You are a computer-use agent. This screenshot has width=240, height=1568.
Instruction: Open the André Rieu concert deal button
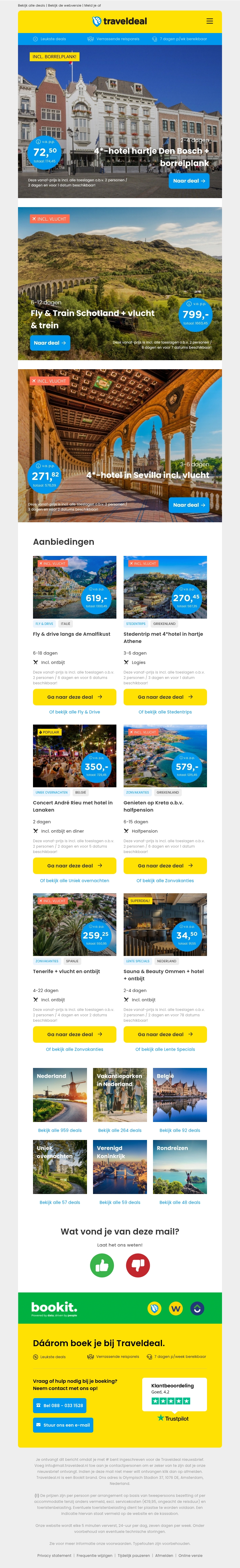coord(74,866)
